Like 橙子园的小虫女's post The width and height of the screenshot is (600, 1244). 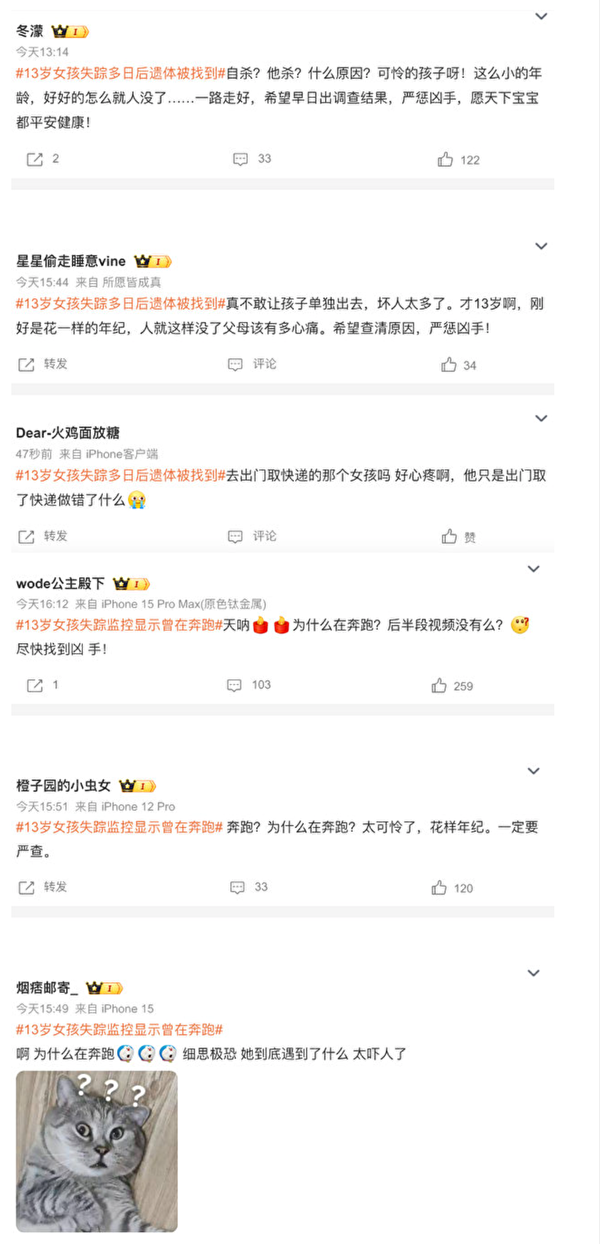pyautogui.click(x=439, y=888)
